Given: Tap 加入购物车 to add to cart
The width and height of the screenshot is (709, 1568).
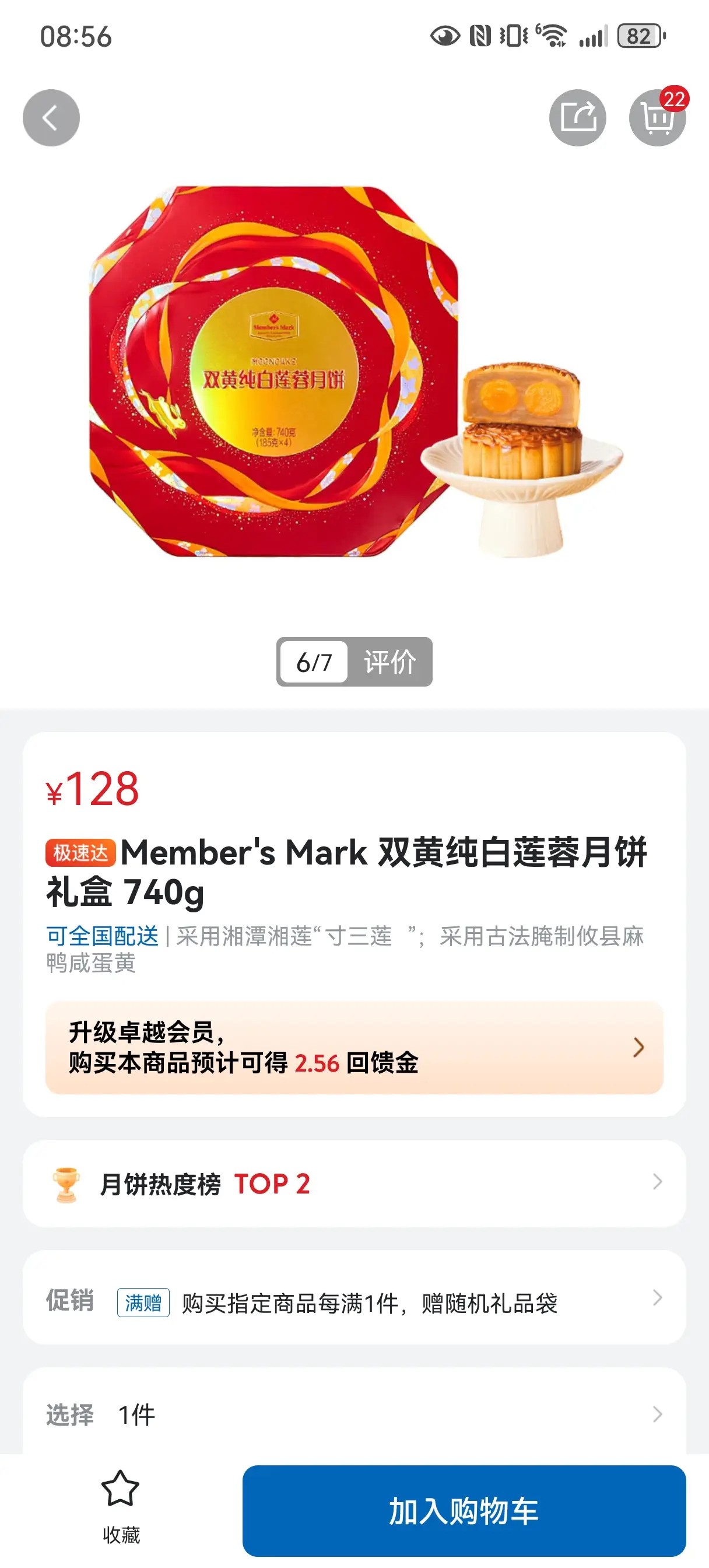Looking at the screenshot, I should coord(464,1511).
